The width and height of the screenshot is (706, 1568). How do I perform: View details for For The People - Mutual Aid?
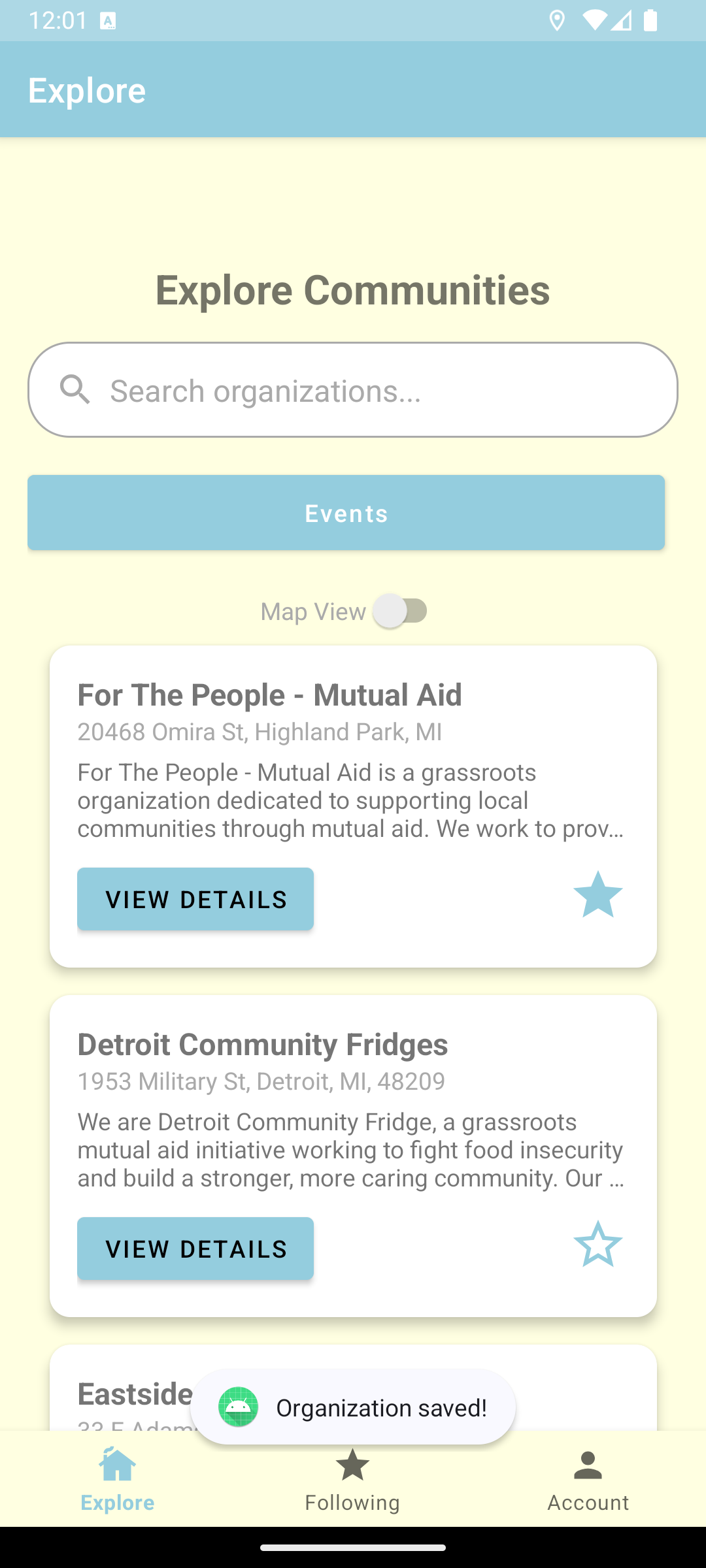tap(195, 899)
